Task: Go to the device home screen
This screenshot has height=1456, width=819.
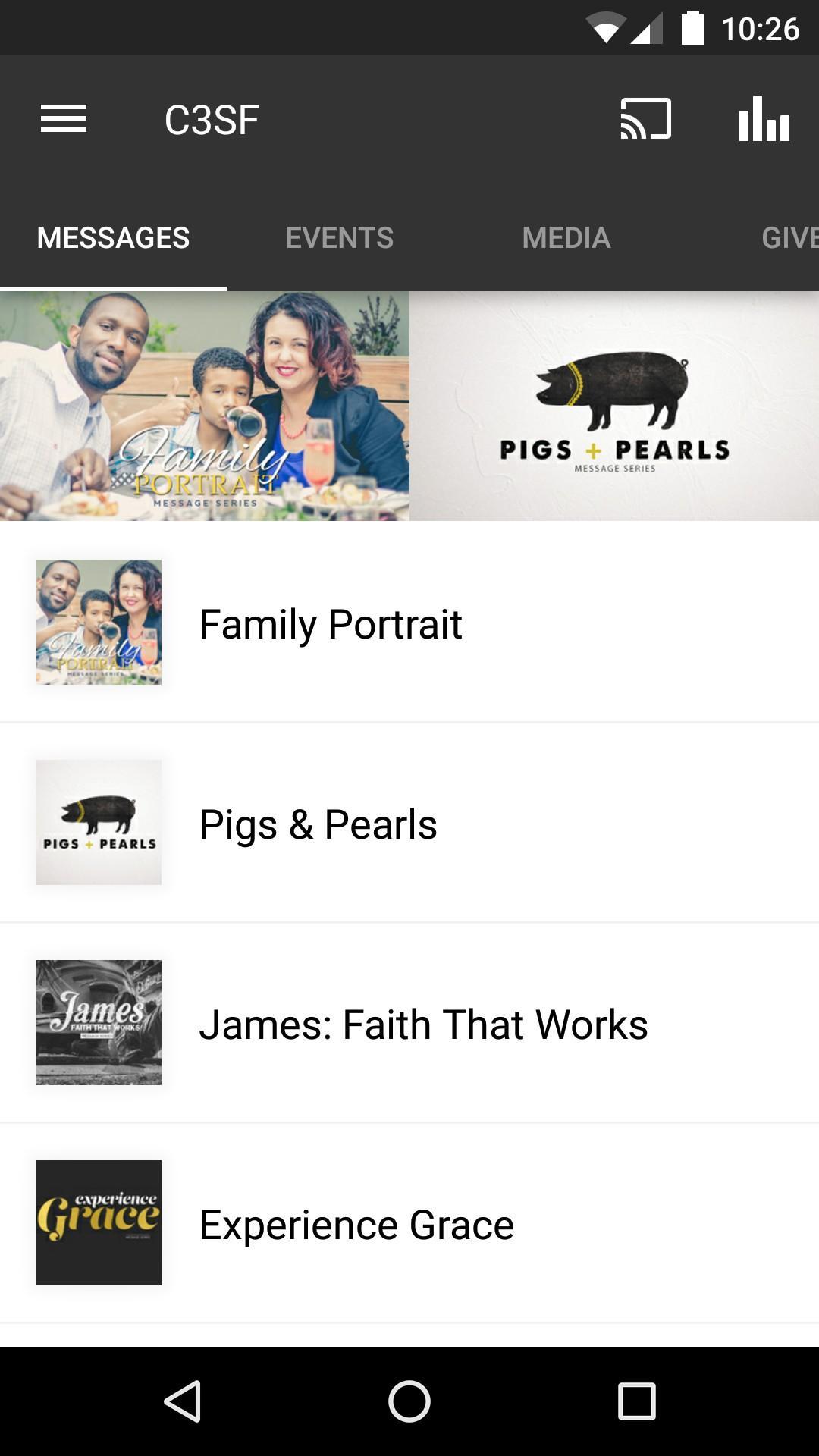Action: coord(409,1401)
